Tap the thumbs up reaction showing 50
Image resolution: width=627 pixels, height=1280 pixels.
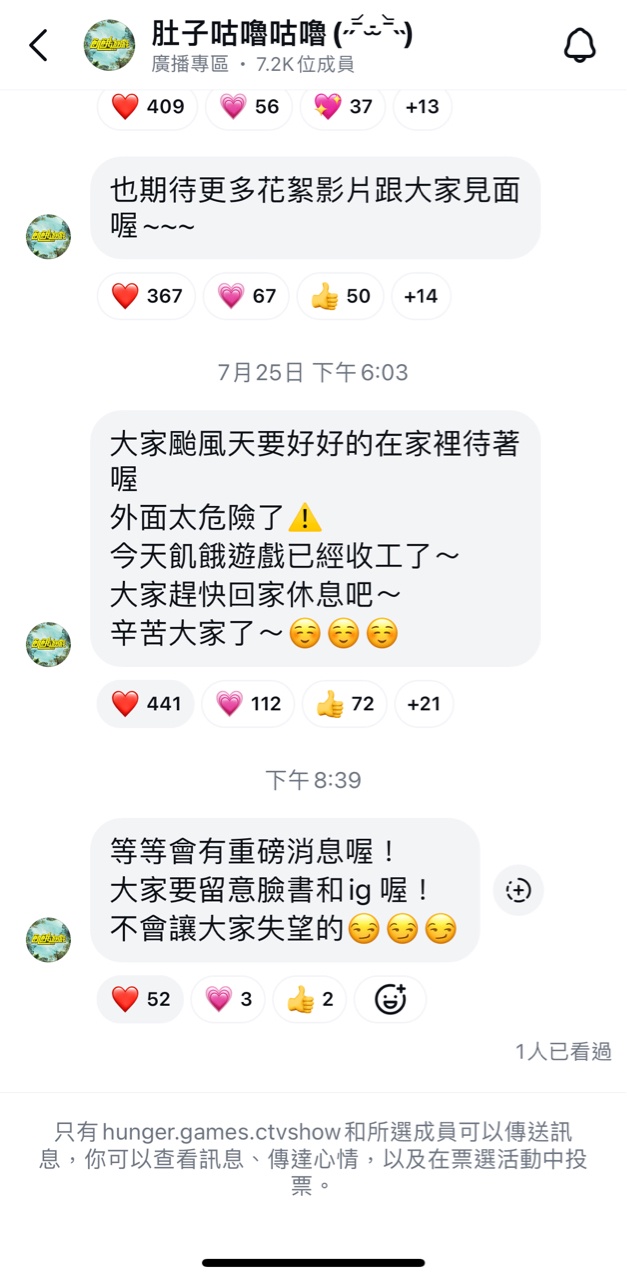click(340, 296)
